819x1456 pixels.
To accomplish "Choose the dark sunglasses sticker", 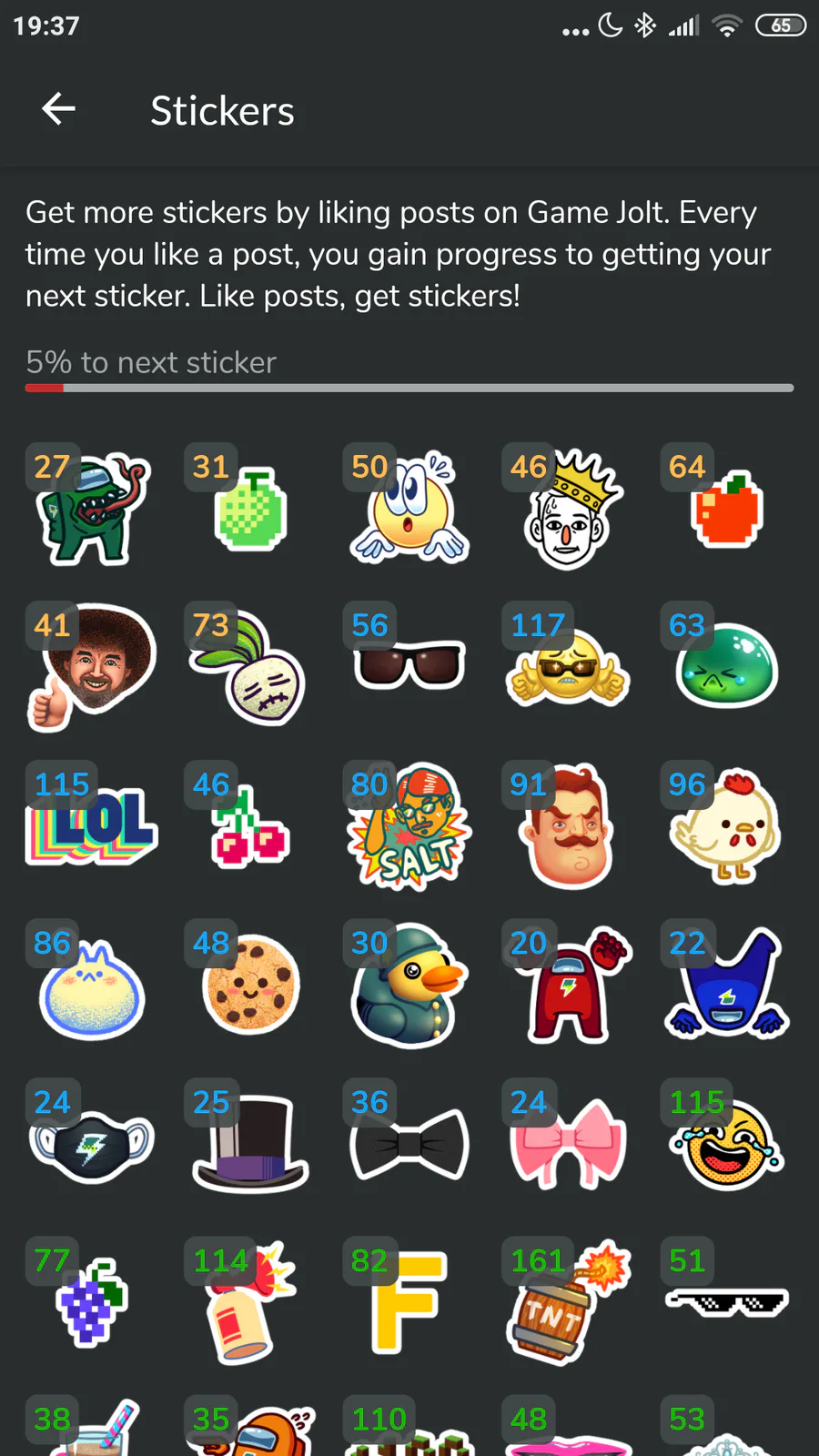I will [409, 664].
